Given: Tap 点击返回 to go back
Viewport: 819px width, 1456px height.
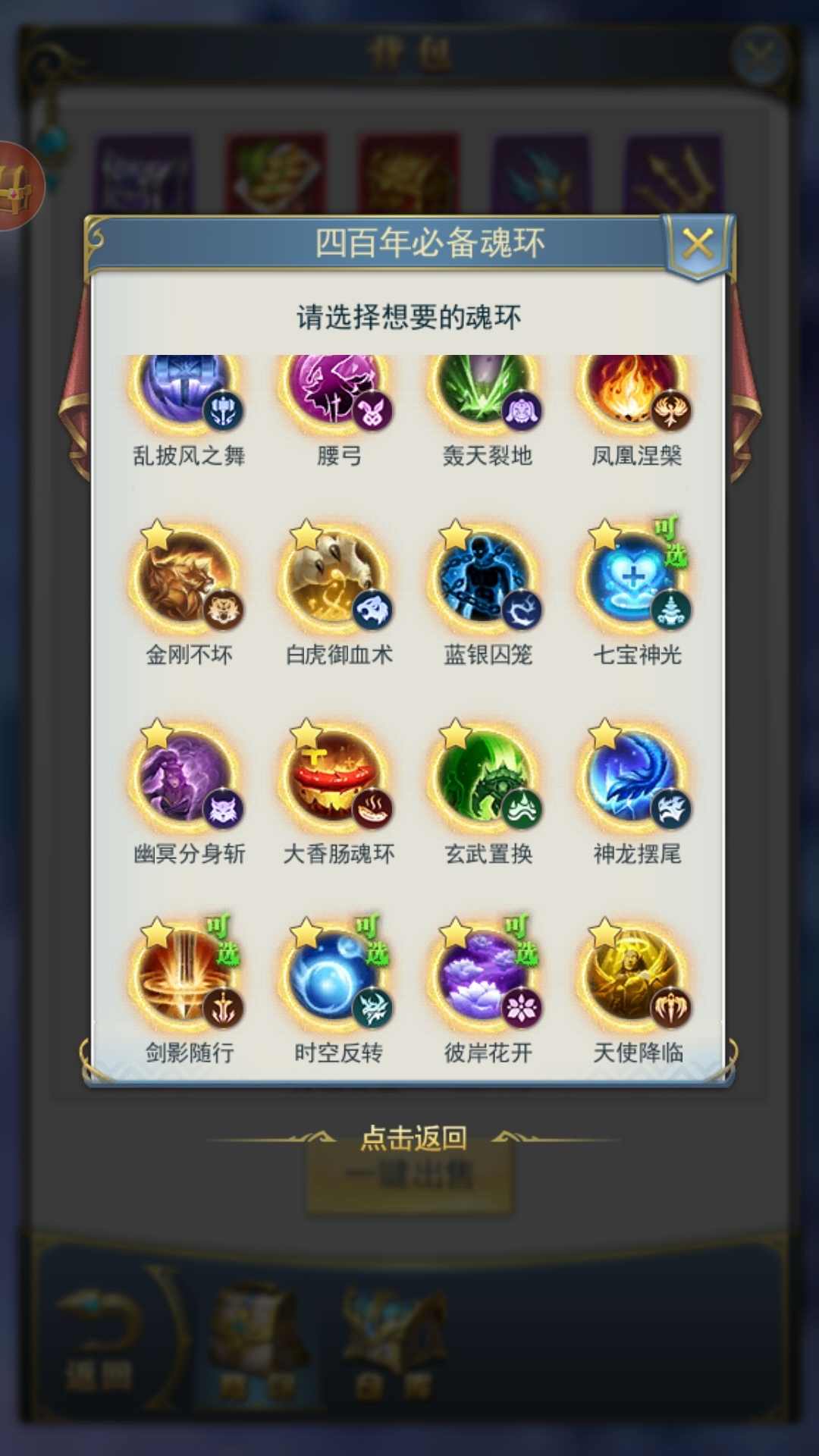Looking at the screenshot, I should pos(413,1138).
